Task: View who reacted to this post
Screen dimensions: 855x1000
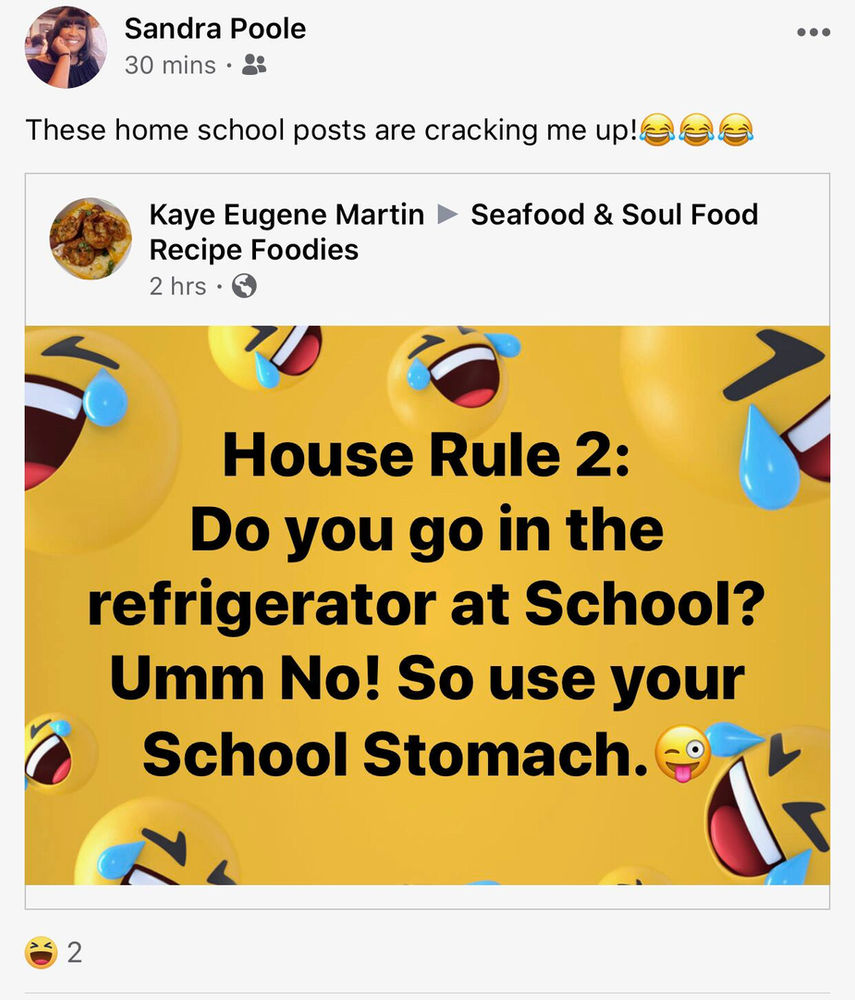Action: point(54,953)
